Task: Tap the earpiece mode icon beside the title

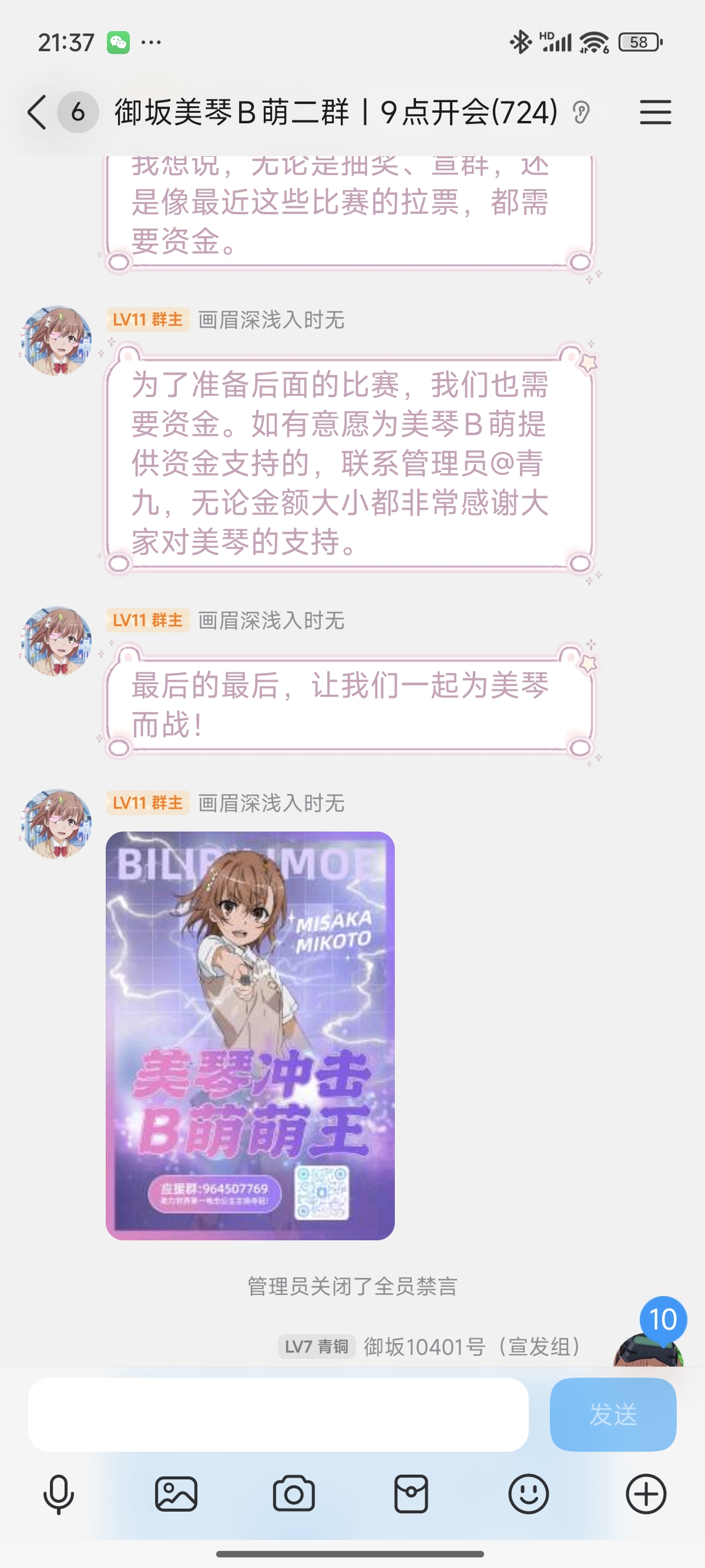Action: (581, 113)
